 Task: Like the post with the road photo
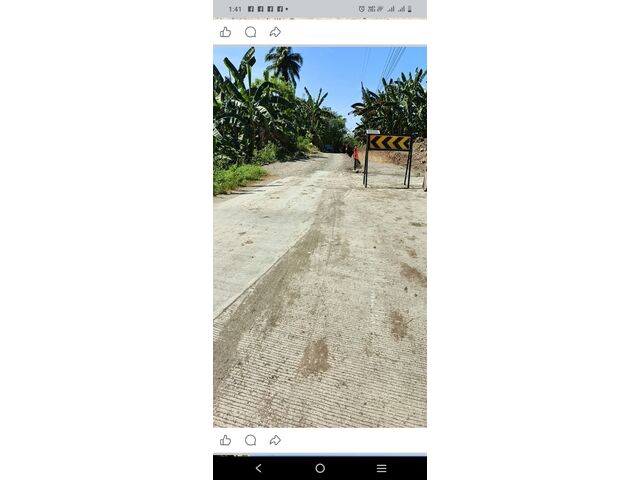tap(225, 440)
